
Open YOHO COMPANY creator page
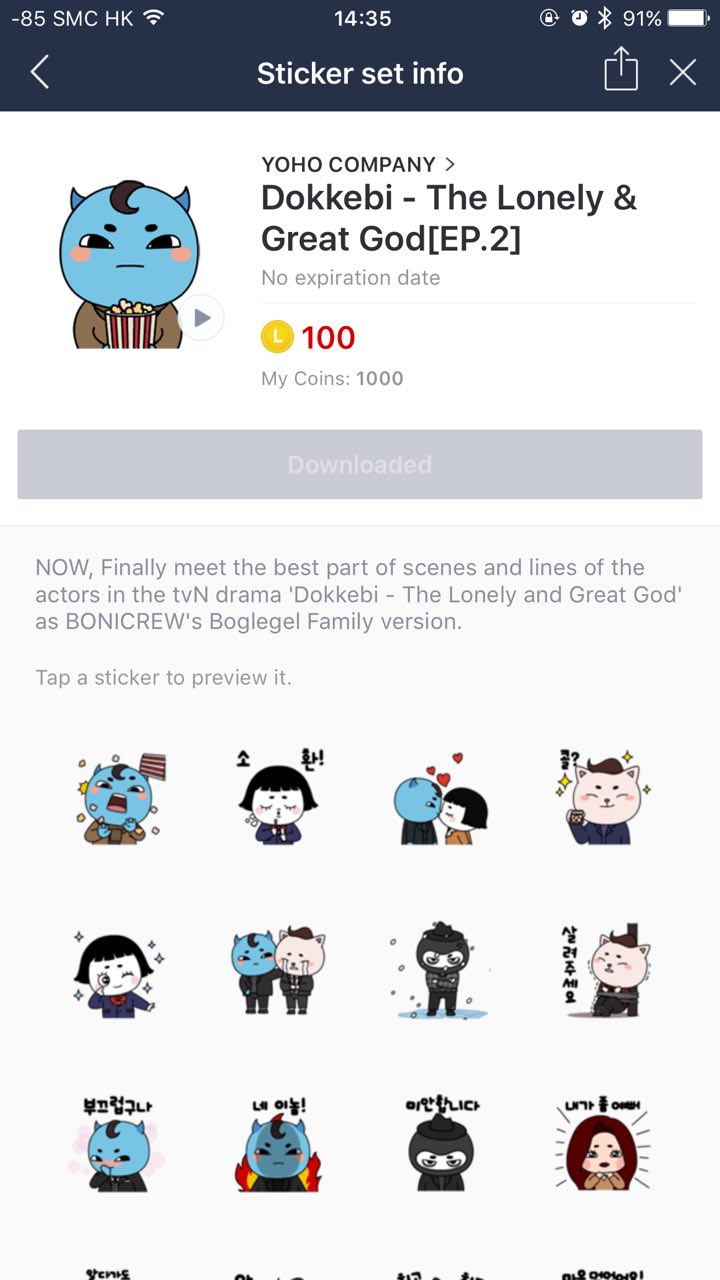(x=358, y=164)
